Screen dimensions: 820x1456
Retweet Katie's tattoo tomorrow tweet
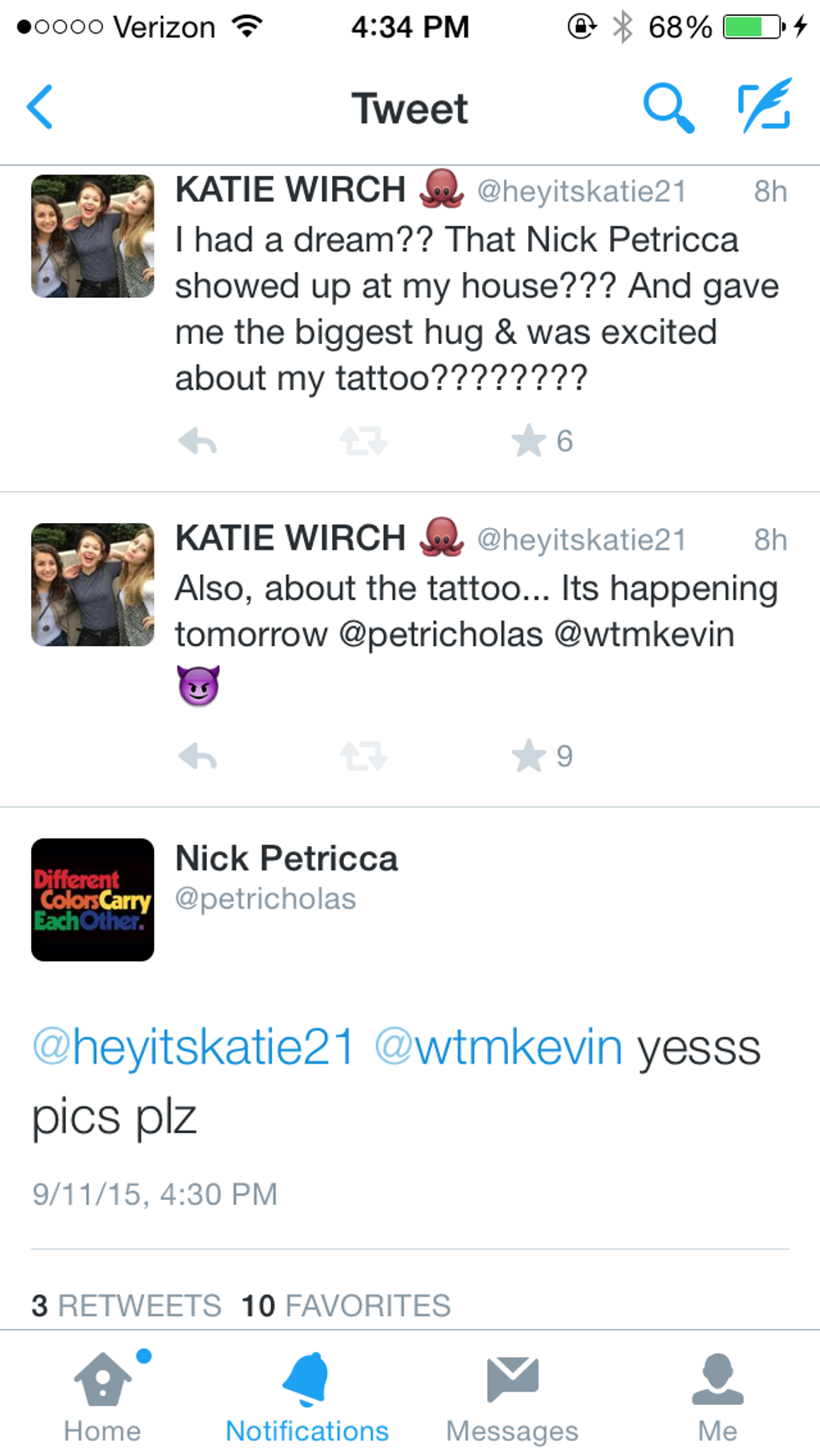tap(363, 756)
